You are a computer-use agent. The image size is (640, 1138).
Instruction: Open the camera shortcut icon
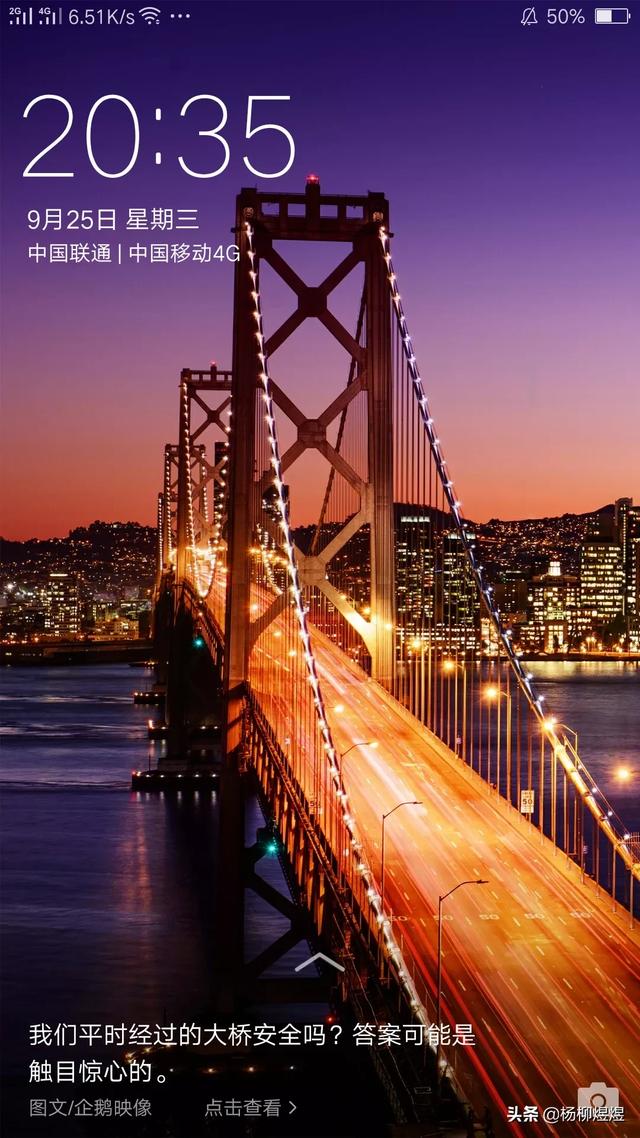click(597, 1099)
